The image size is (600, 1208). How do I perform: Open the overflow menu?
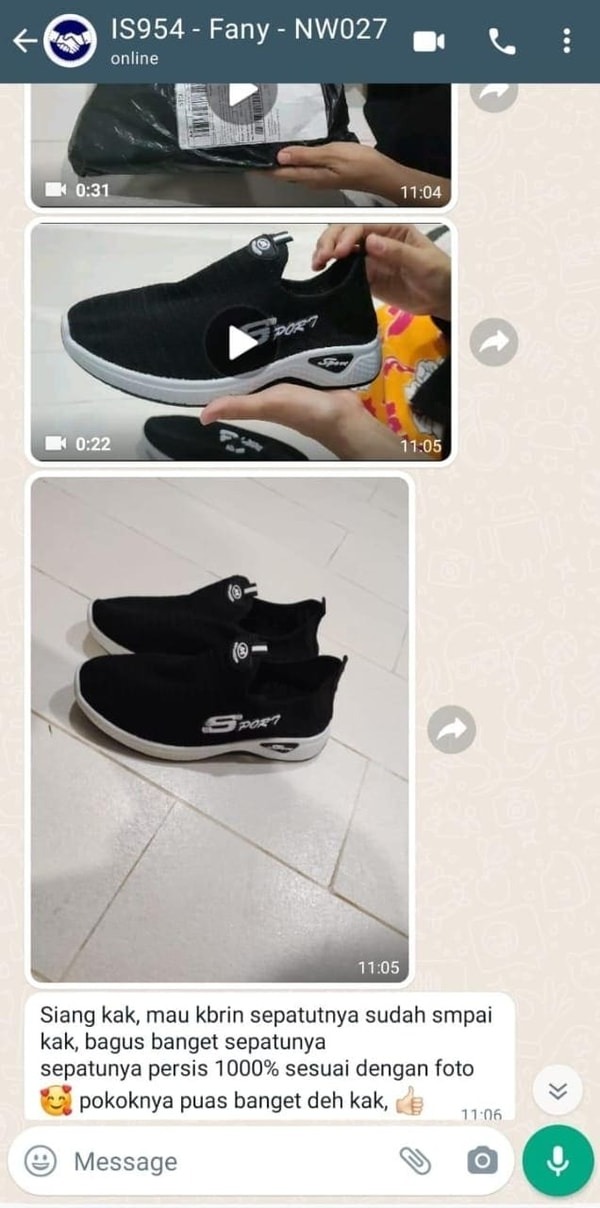coord(567,41)
